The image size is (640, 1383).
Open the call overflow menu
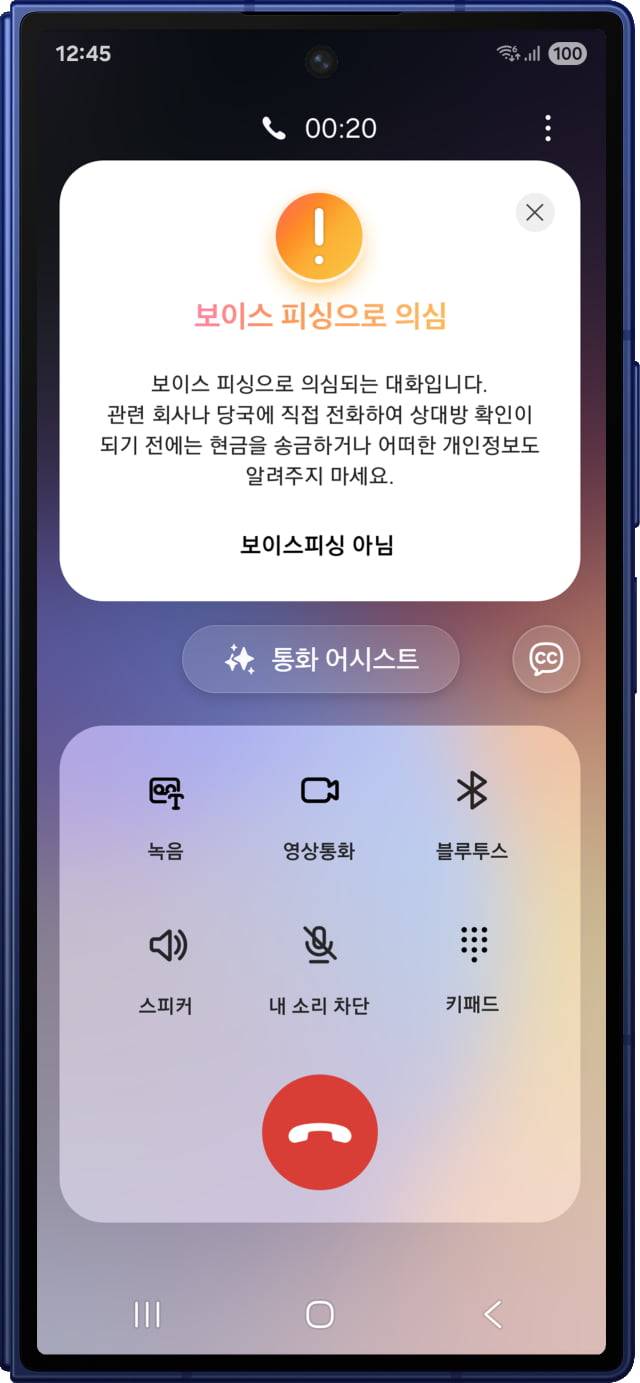coord(547,128)
